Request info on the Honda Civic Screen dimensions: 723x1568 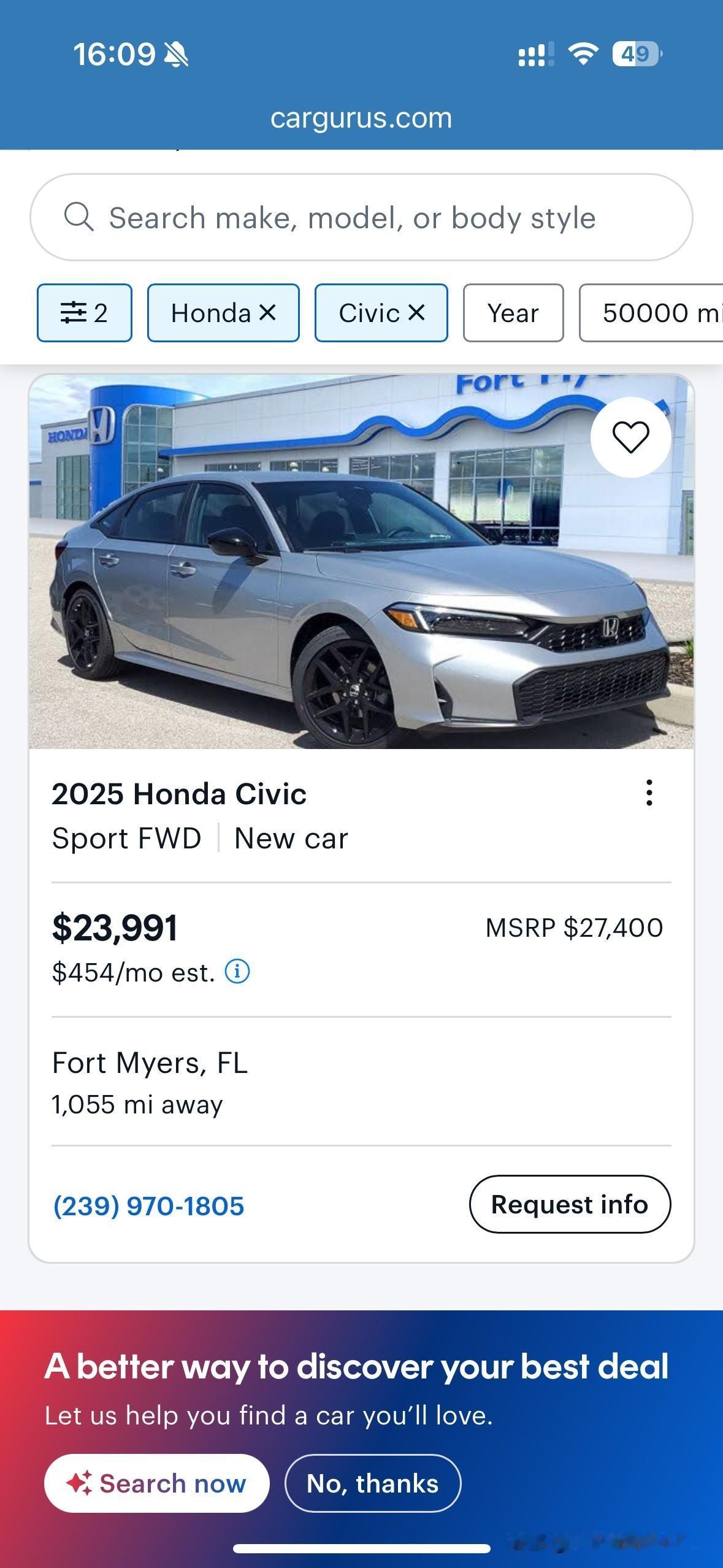(570, 1204)
